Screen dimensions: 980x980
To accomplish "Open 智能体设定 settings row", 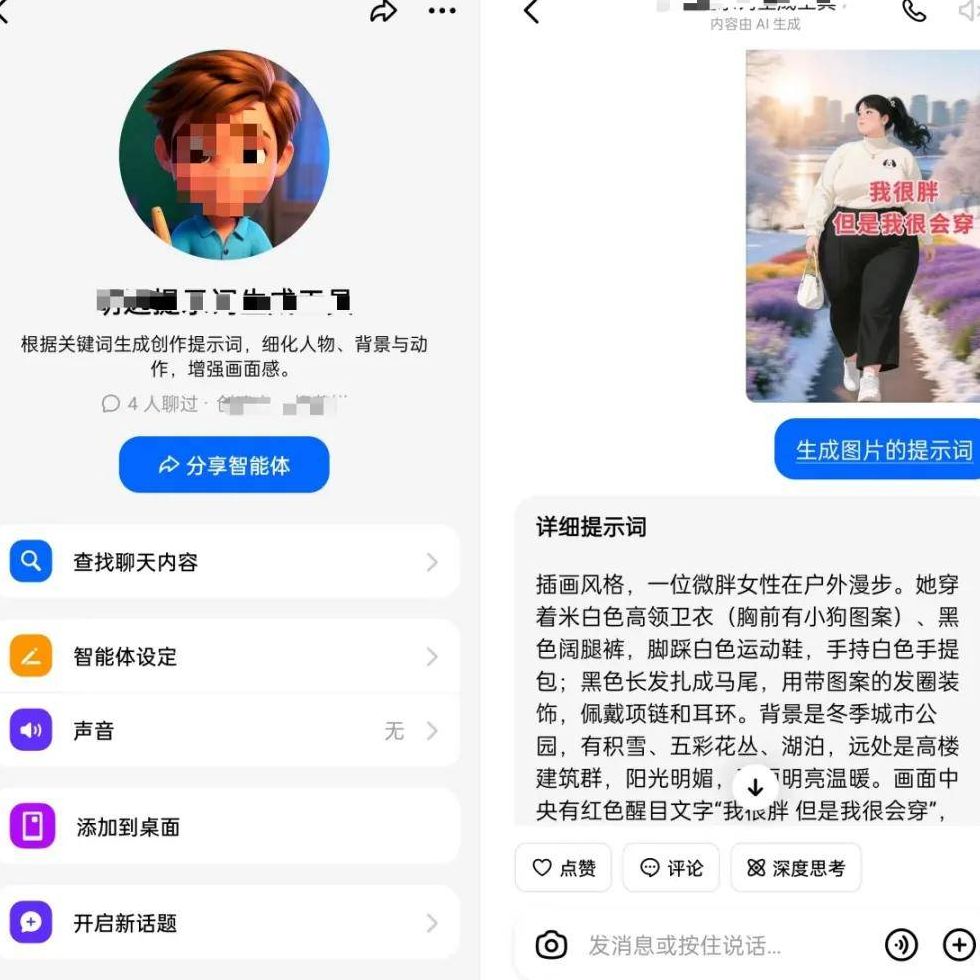I will coord(230,656).
